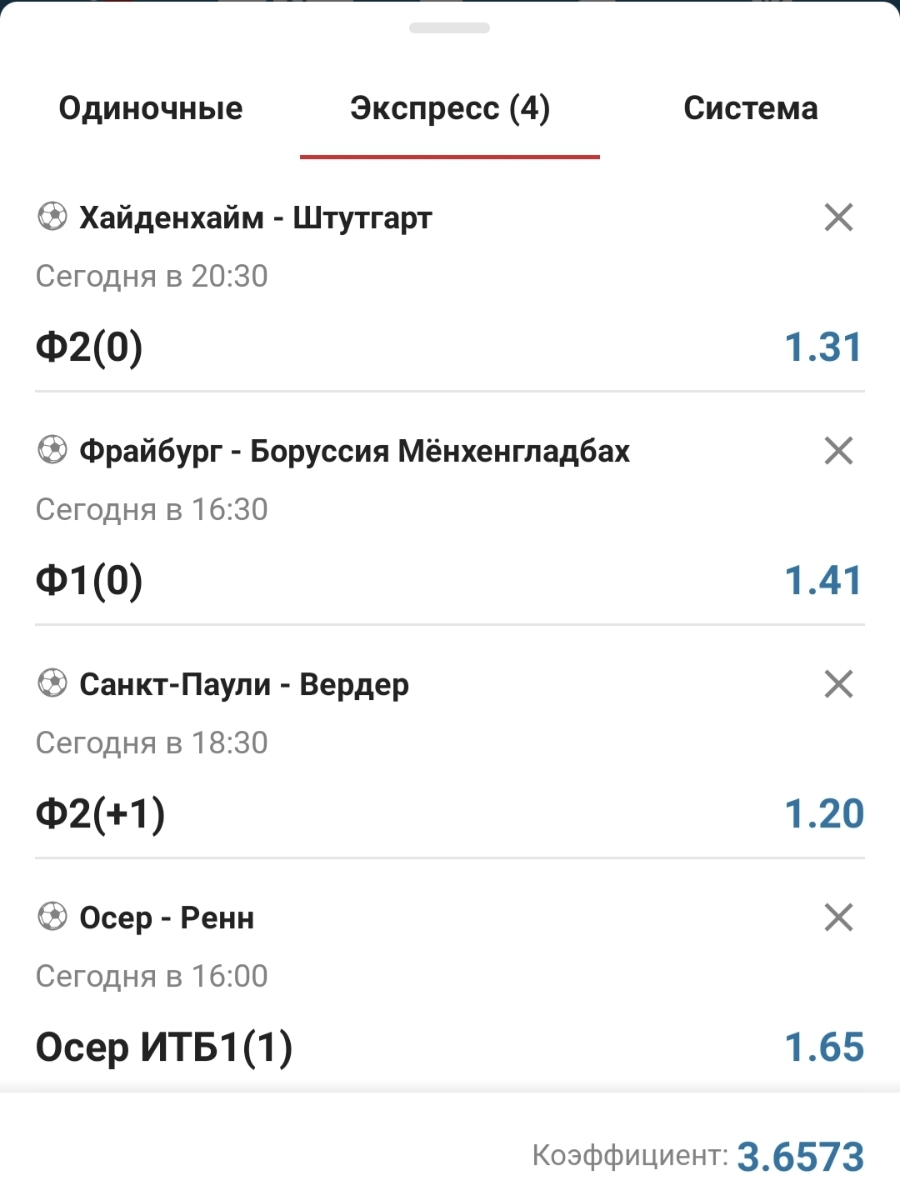Delete the Санкт-Паули - Вердер selection
900x1200 pixels.
coord(838,684)
